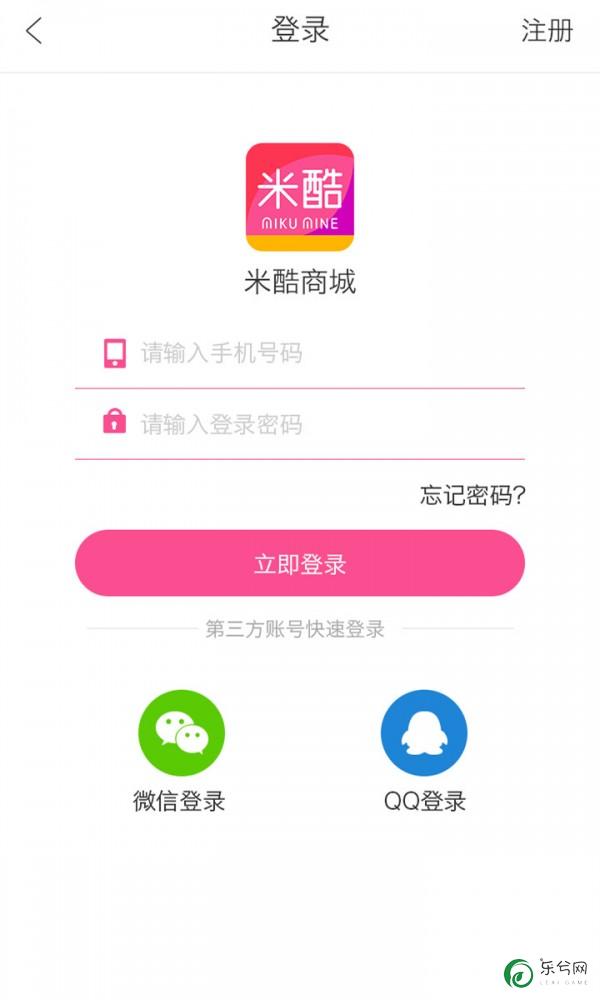
Task: Sign in with 微信登录
Action: point(181,751)
